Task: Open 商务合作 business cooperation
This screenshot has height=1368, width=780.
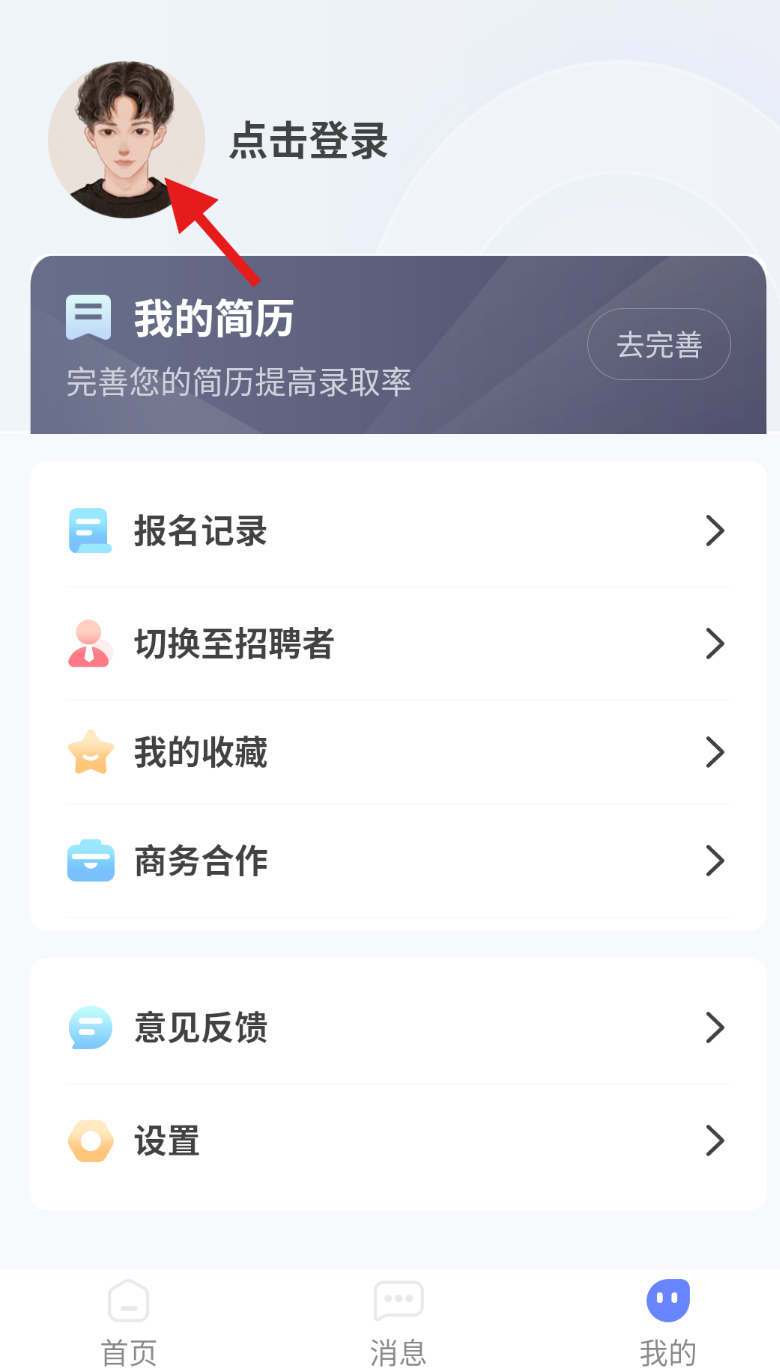Action: [398, 861]
